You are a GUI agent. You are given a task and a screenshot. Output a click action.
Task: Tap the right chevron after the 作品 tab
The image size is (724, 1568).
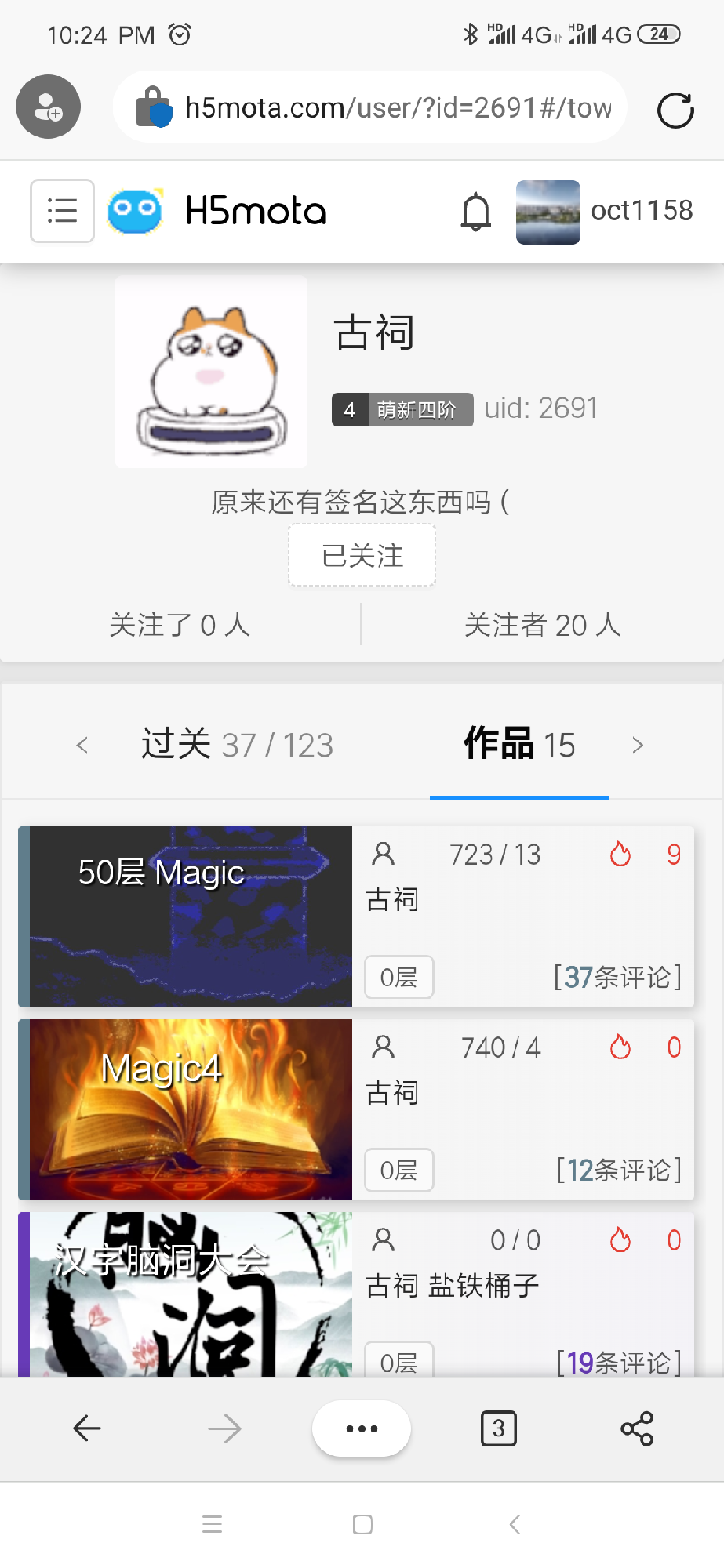tap(638, 745)
